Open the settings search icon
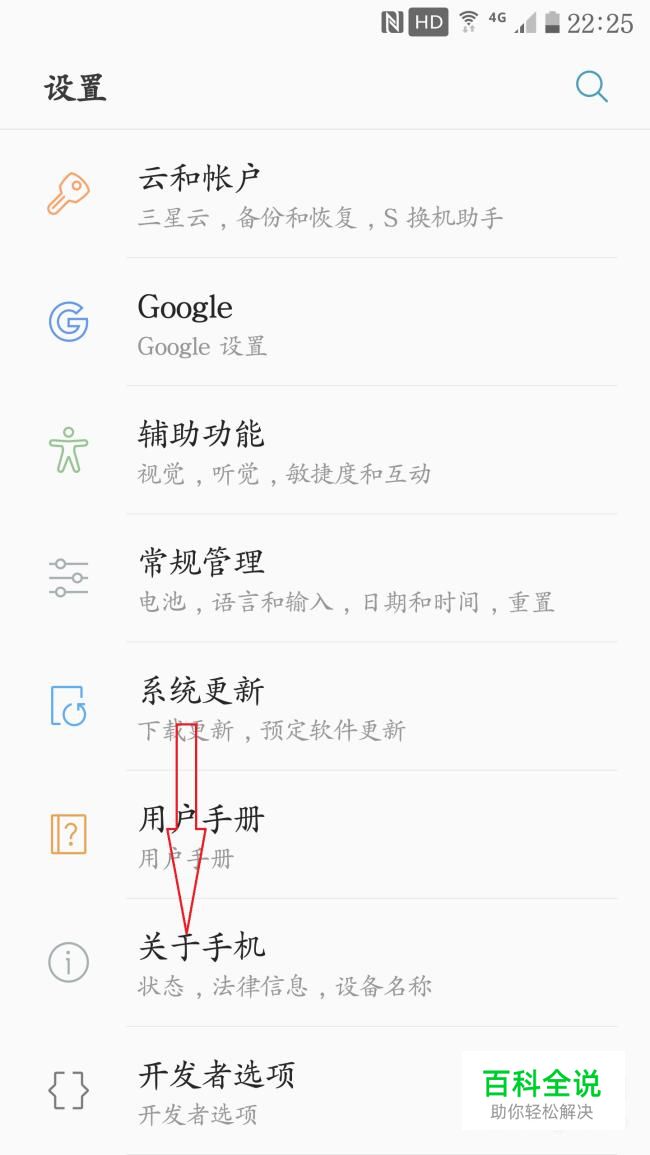The width and height of the screenshot is (650, 1155). coord(591,88)
